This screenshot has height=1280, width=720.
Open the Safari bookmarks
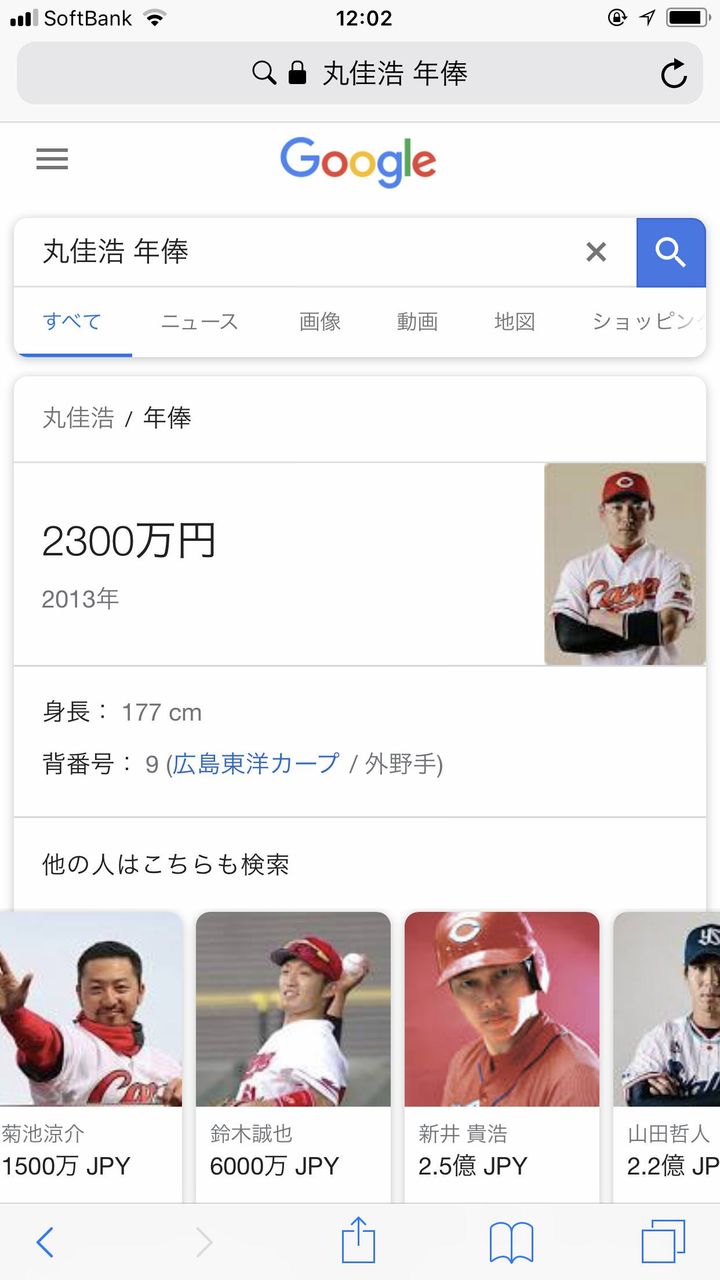[511, 1242]
